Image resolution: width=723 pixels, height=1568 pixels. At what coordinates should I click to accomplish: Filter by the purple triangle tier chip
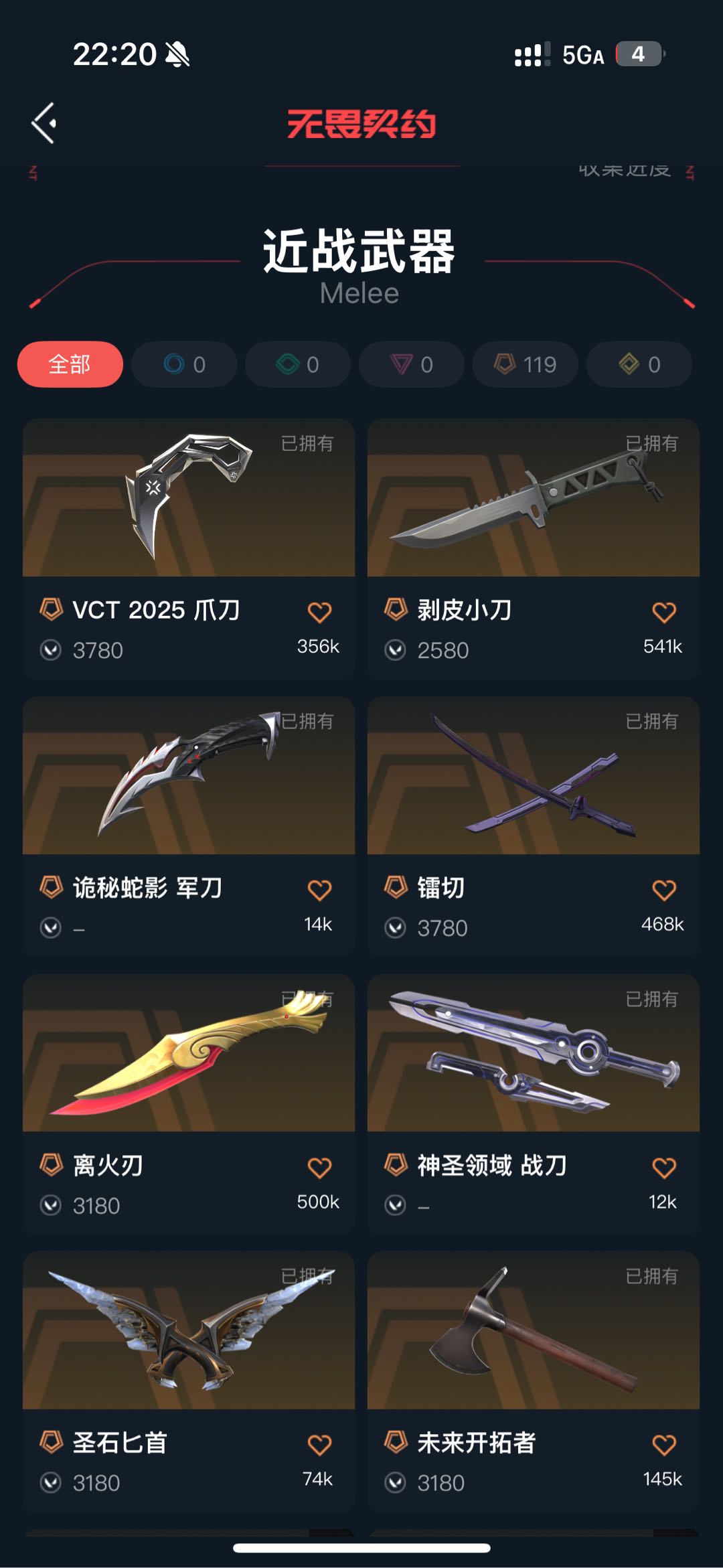tap(412, 364)
